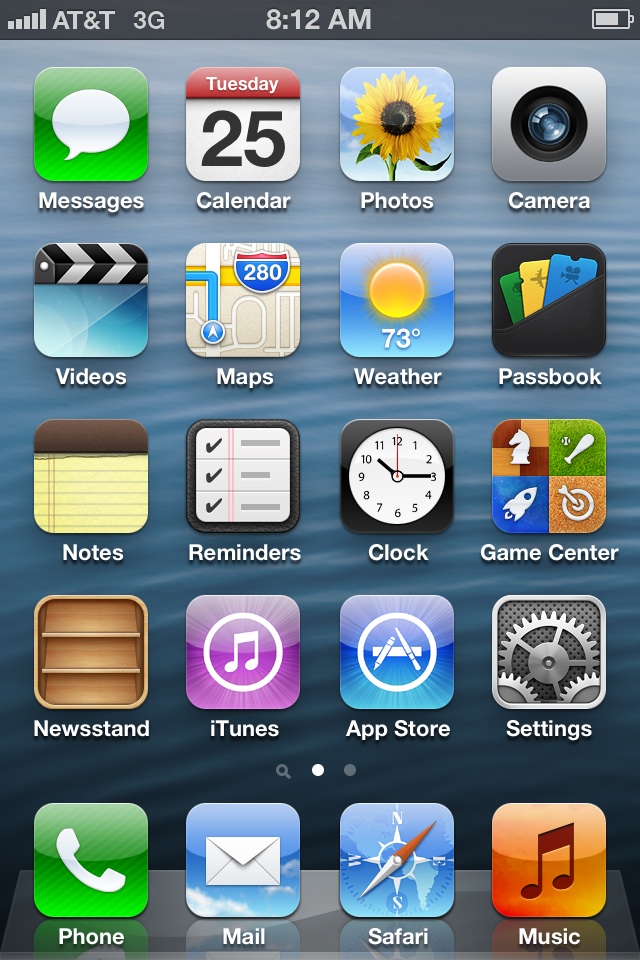
Task: Launch the iTunes store
Action: [243, 652]
